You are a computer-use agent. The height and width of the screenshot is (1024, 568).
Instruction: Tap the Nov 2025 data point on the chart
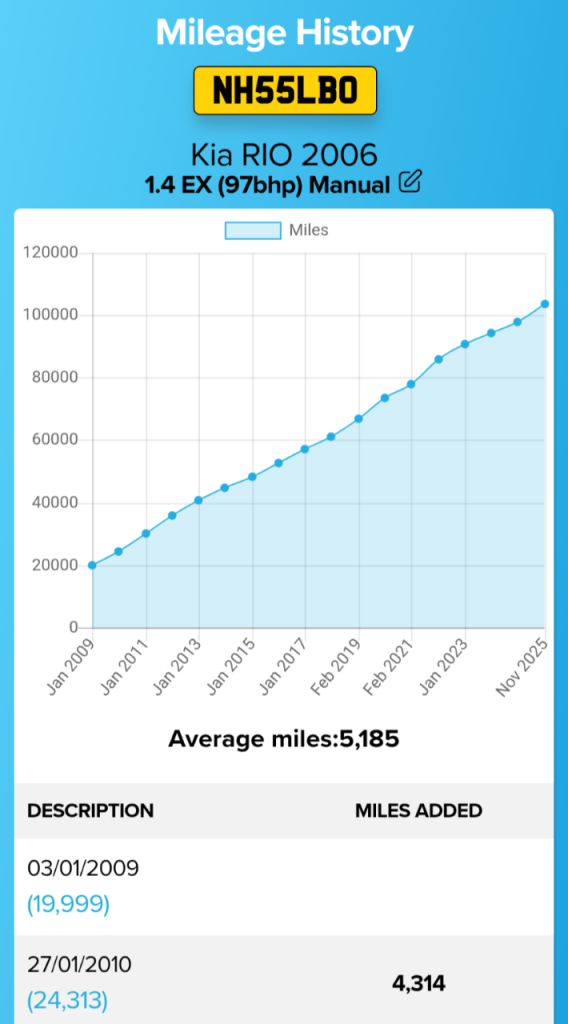(x=544, y=304)
